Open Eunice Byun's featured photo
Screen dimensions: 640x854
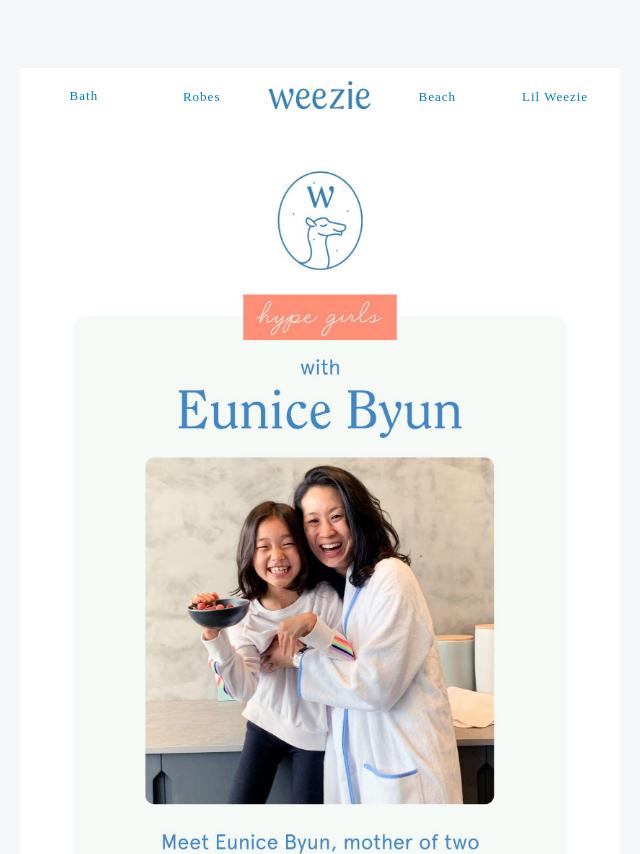click(319, 630)
